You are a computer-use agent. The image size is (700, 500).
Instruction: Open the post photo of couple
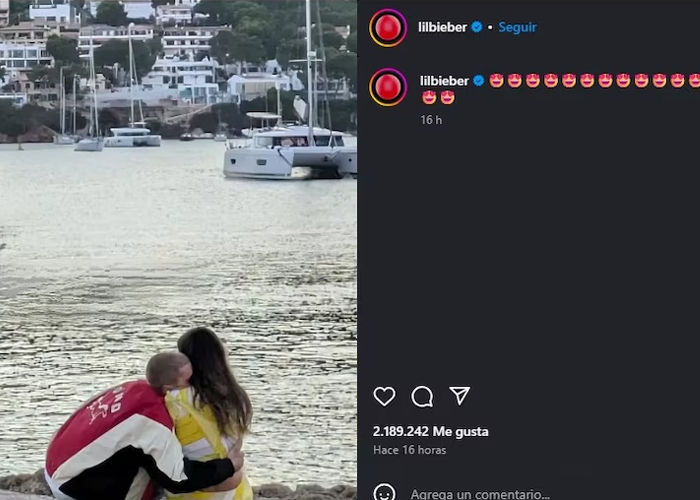pos(178,250)
